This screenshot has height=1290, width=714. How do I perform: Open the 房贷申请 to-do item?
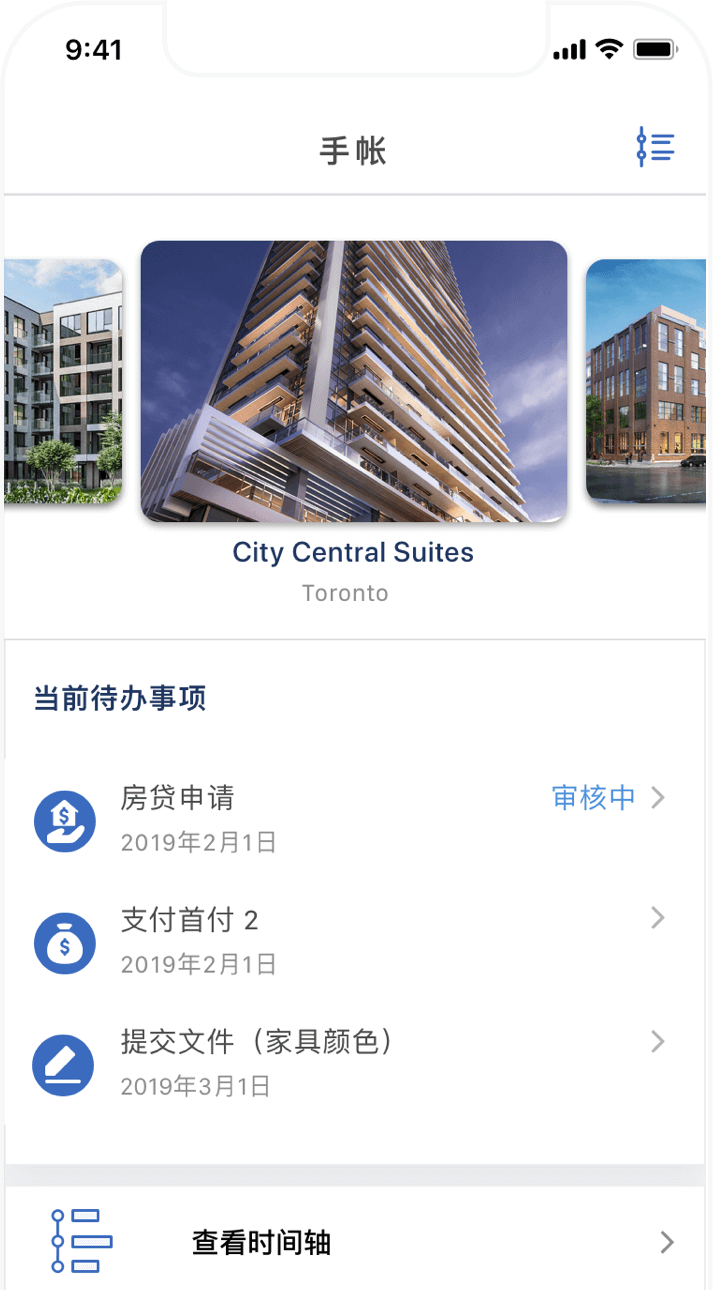point(355,819)
